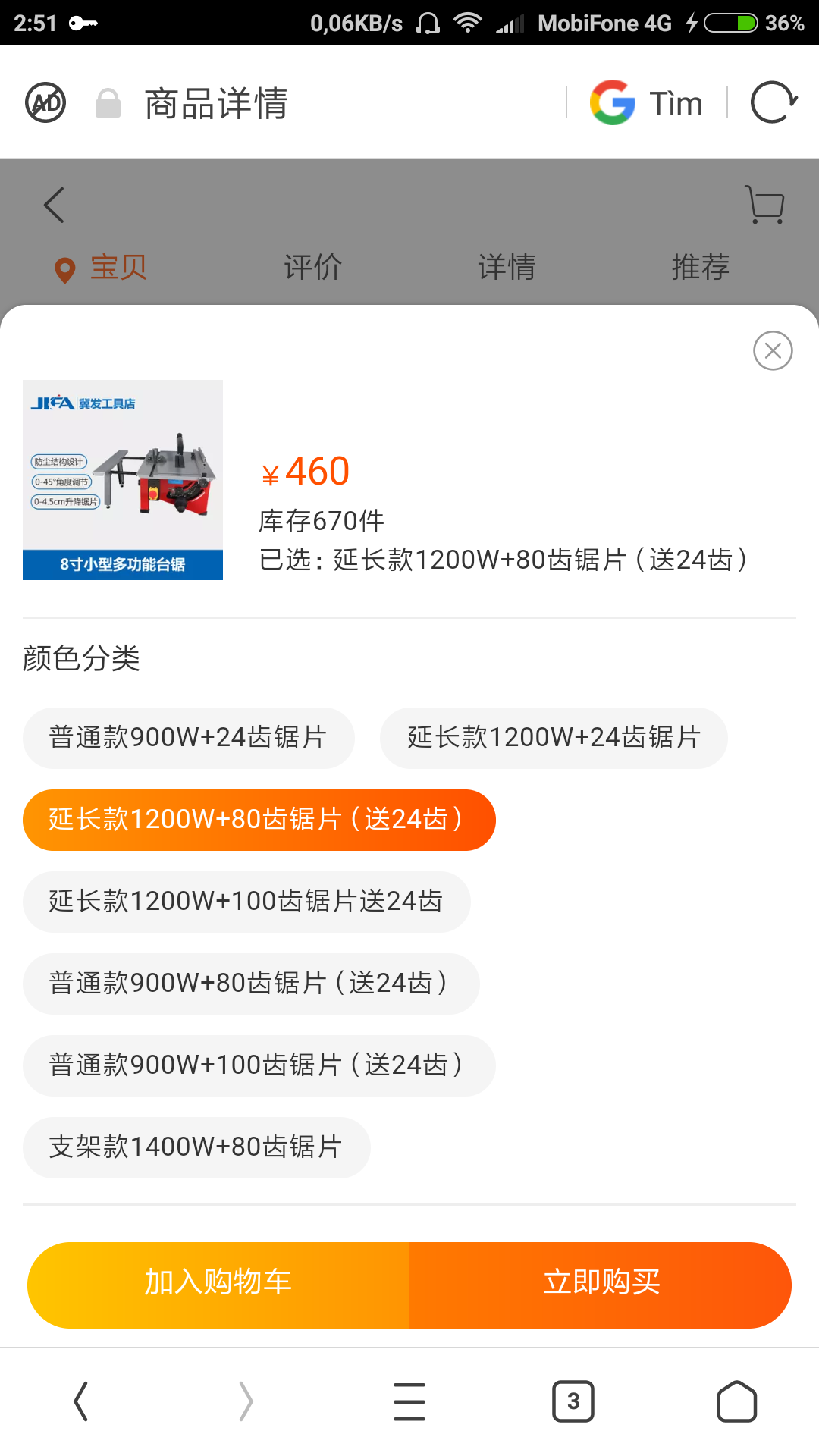Reload the page with refresh icon
The height and width of the screenshot is (1456, 819).
(773, 102)
